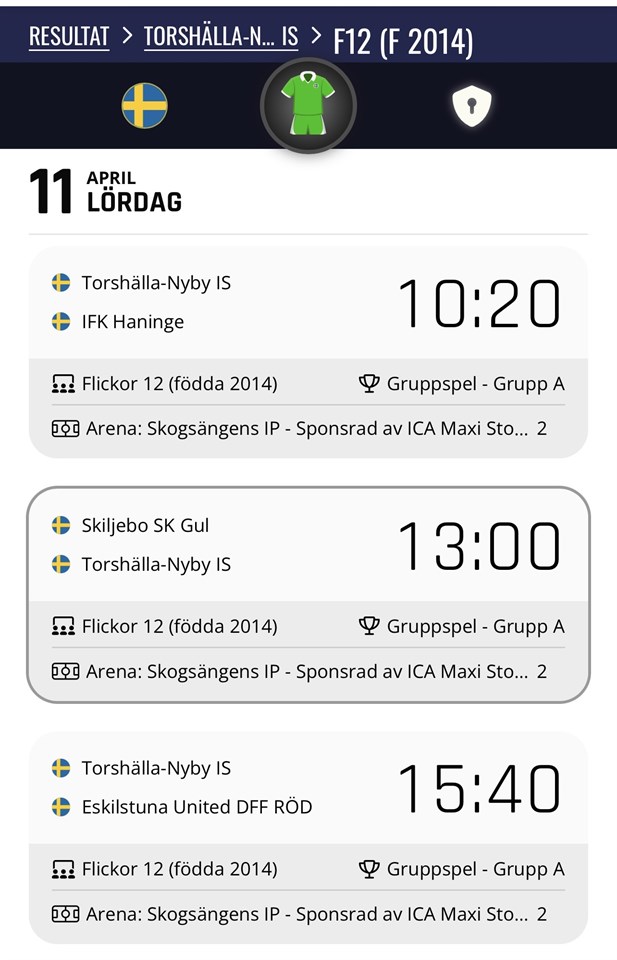Viewport: 617px width, 960px height.
Task: Open the 13:00 match against Skiljebo SK Gul
Action: (x=308, y=594)
